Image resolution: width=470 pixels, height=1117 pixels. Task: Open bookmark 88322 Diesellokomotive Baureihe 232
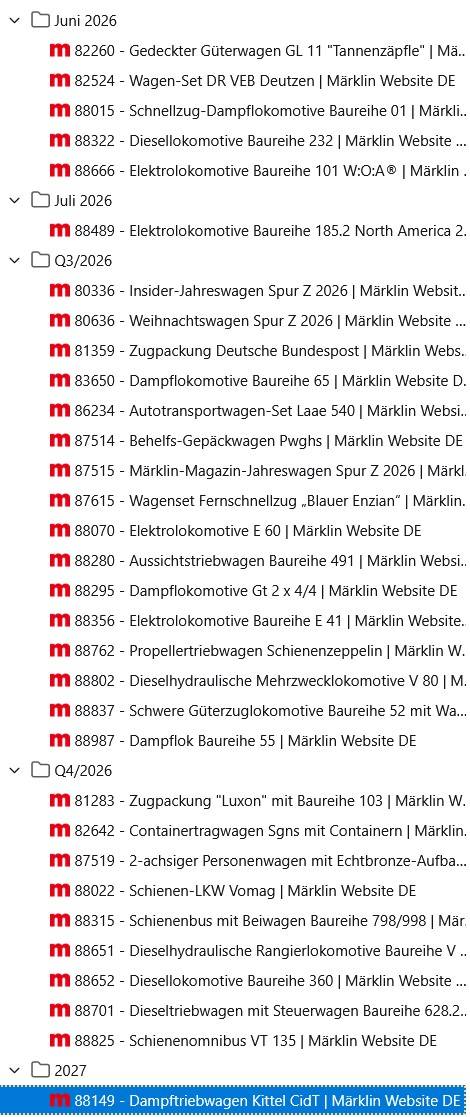(258, 140)
